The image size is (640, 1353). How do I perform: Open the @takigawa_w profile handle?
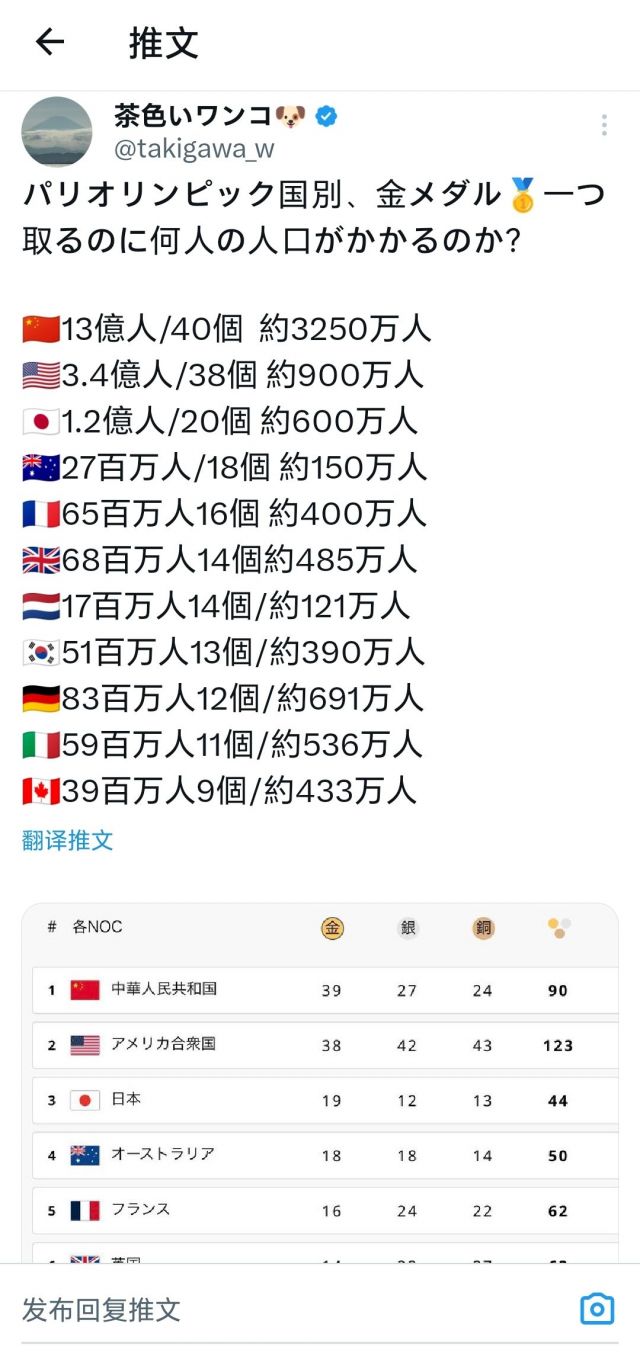coord(193,150)
